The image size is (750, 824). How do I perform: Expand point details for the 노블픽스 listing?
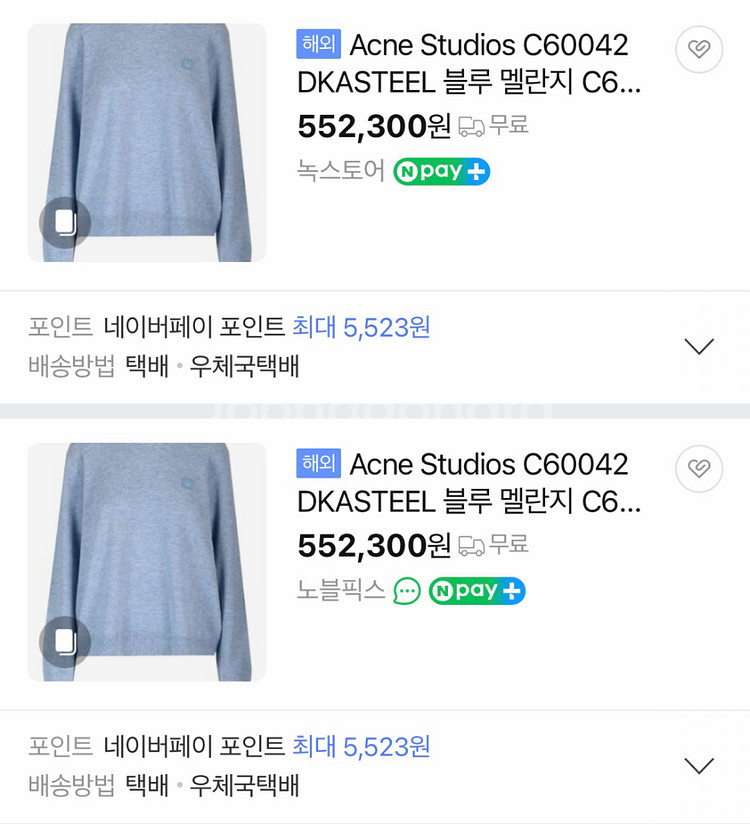(698, 765)
